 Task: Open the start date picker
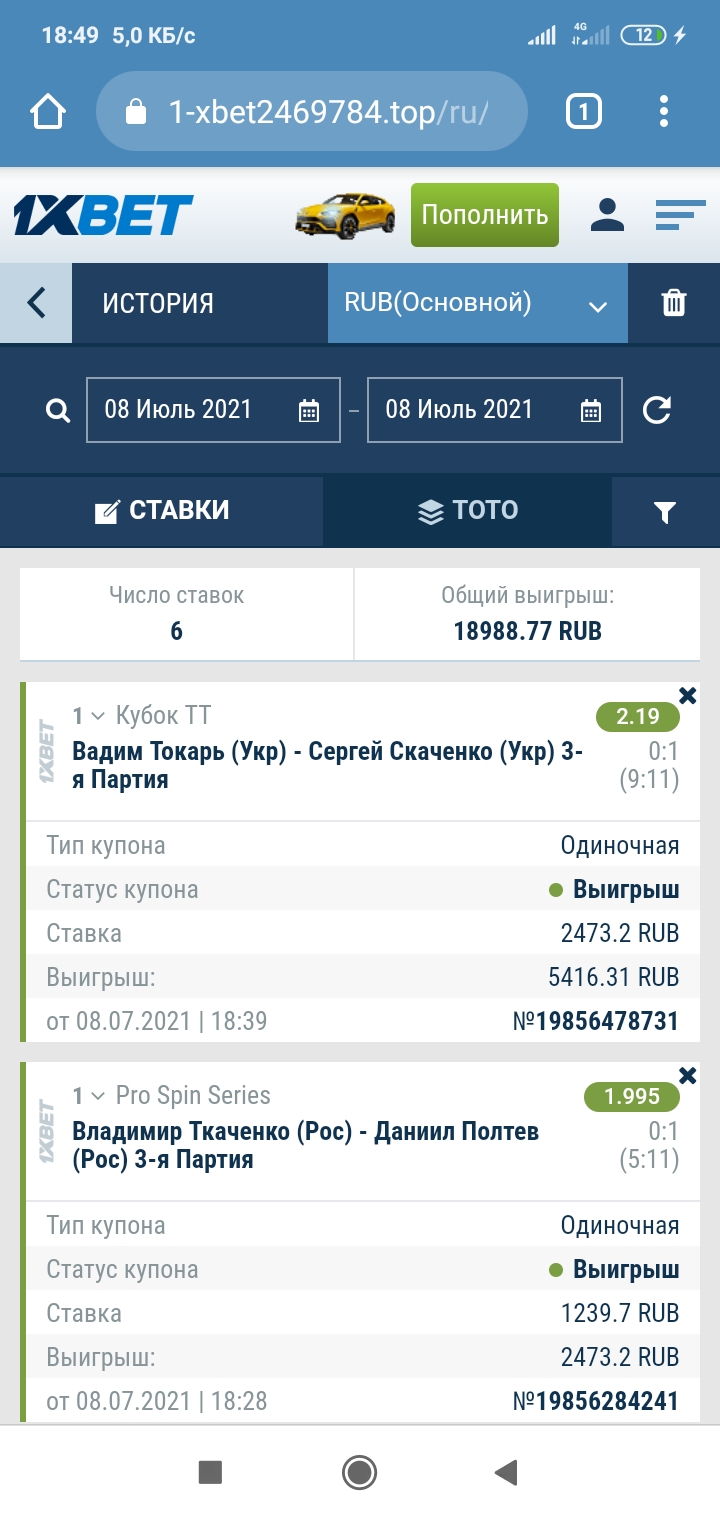(213, 410)
